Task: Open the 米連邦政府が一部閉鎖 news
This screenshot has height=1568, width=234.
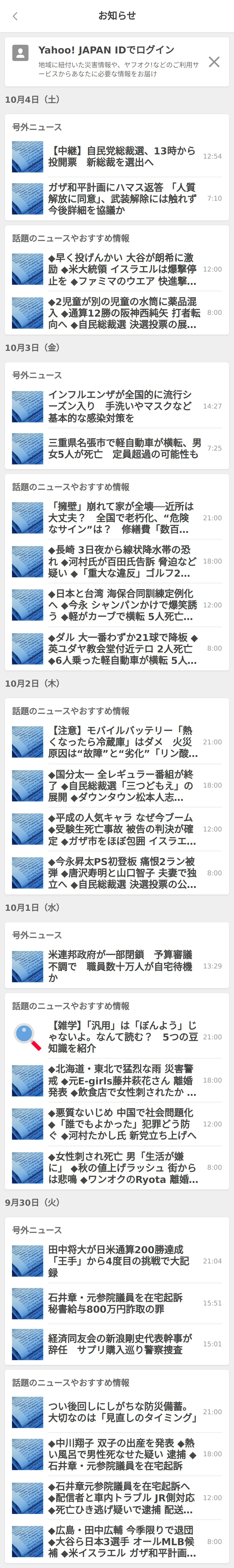Action: coord(122,966)
